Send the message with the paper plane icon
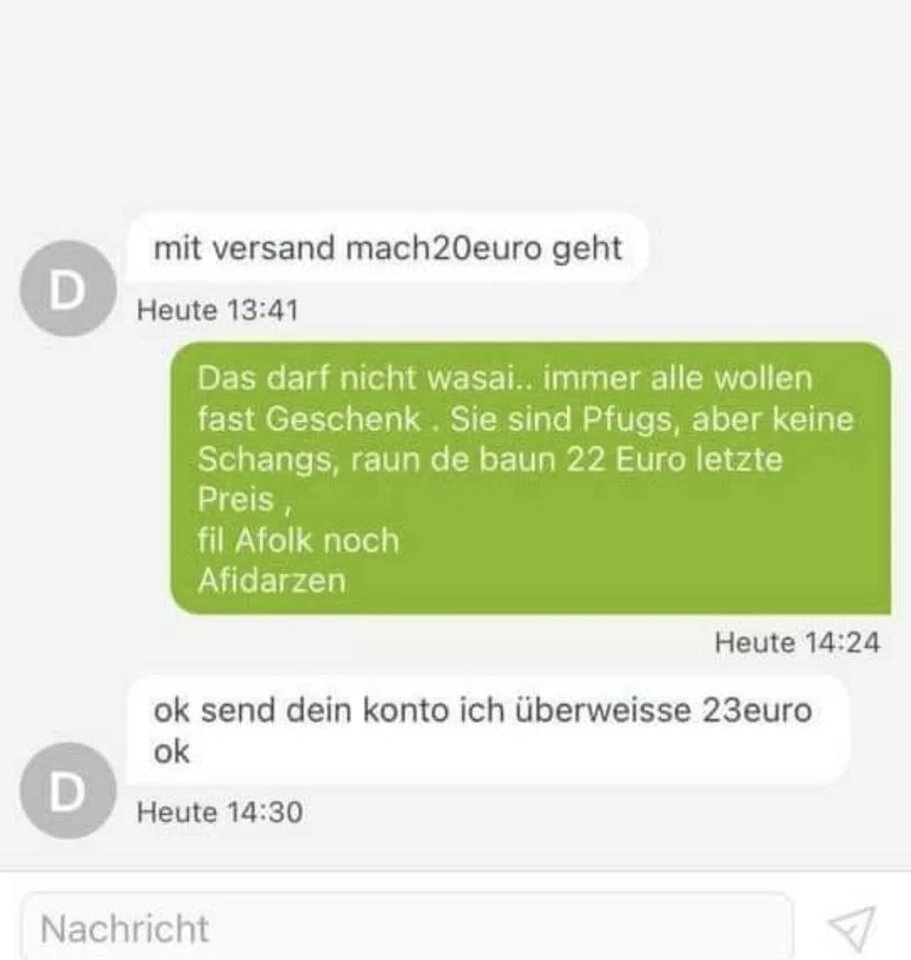 (x=851, y=928)
